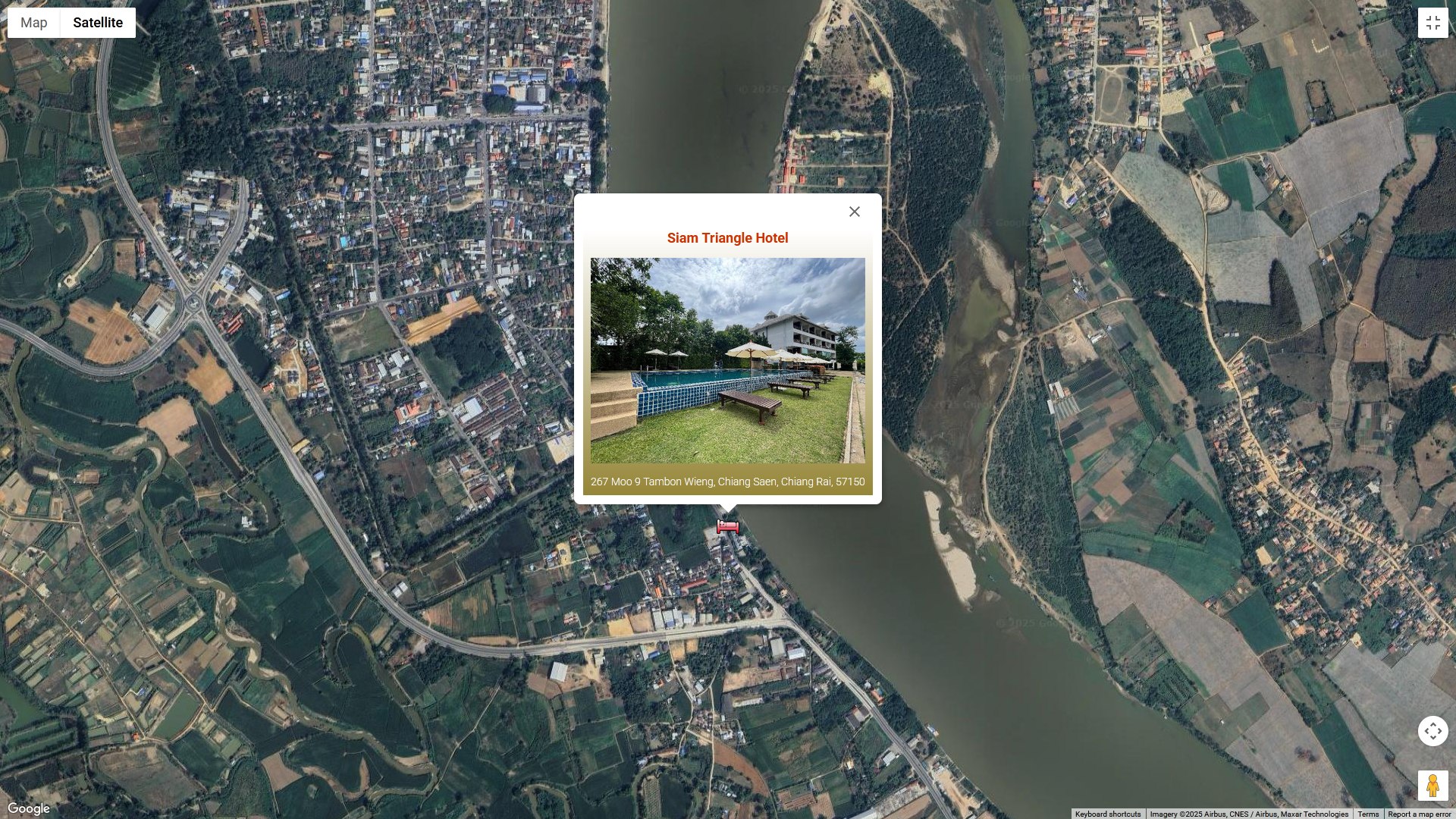Tap the hotel bed marker on map

(x=728, y=526)
